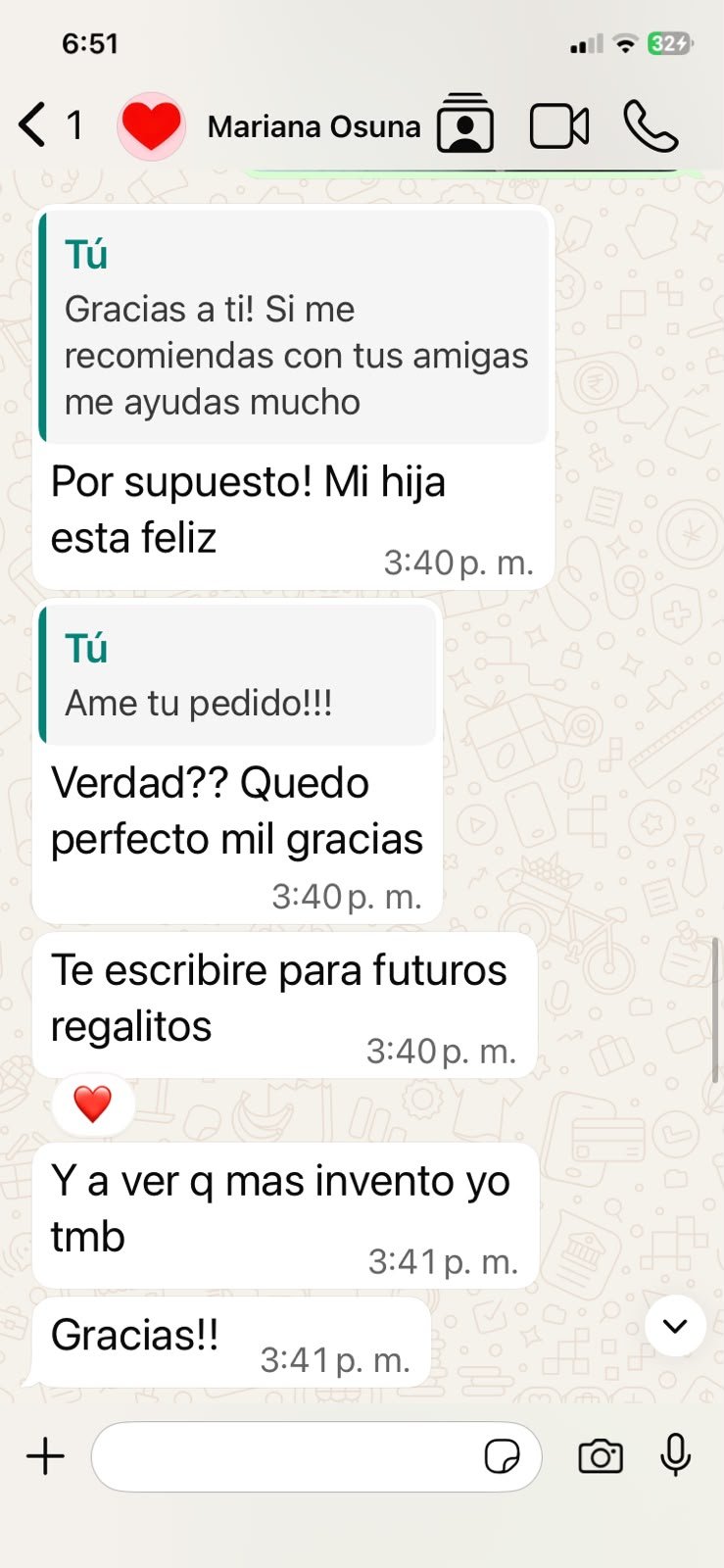Start a voice call with Mariana

(651, 126)
